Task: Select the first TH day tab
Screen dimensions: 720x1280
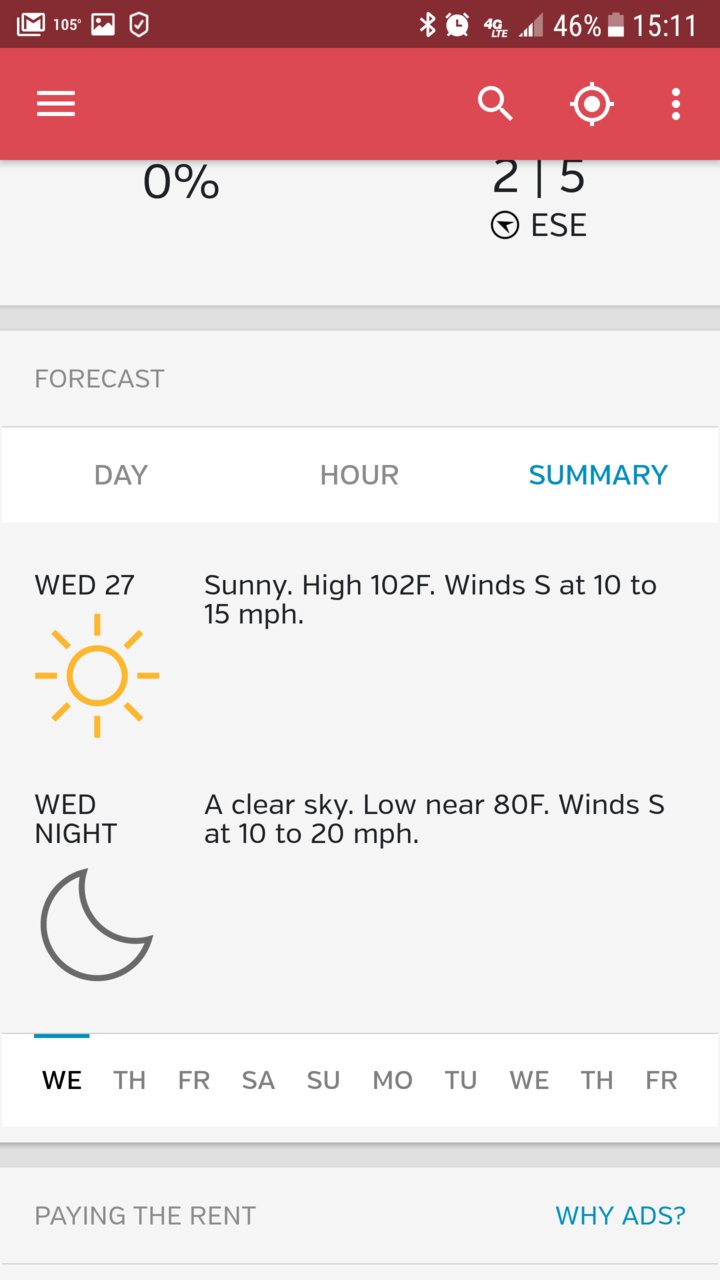Action: click(129, 1080)
